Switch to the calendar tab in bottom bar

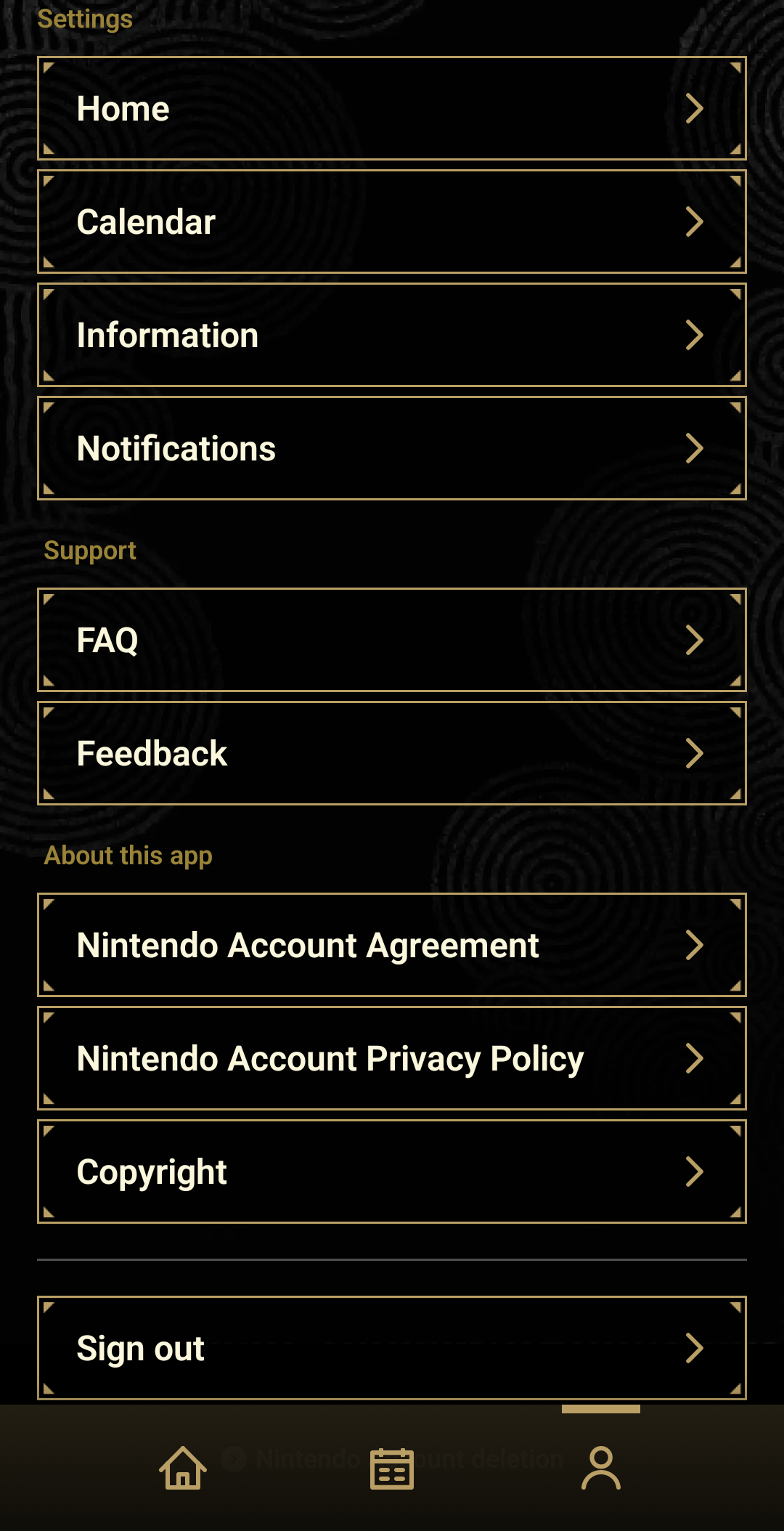[x=392, y=1468]
